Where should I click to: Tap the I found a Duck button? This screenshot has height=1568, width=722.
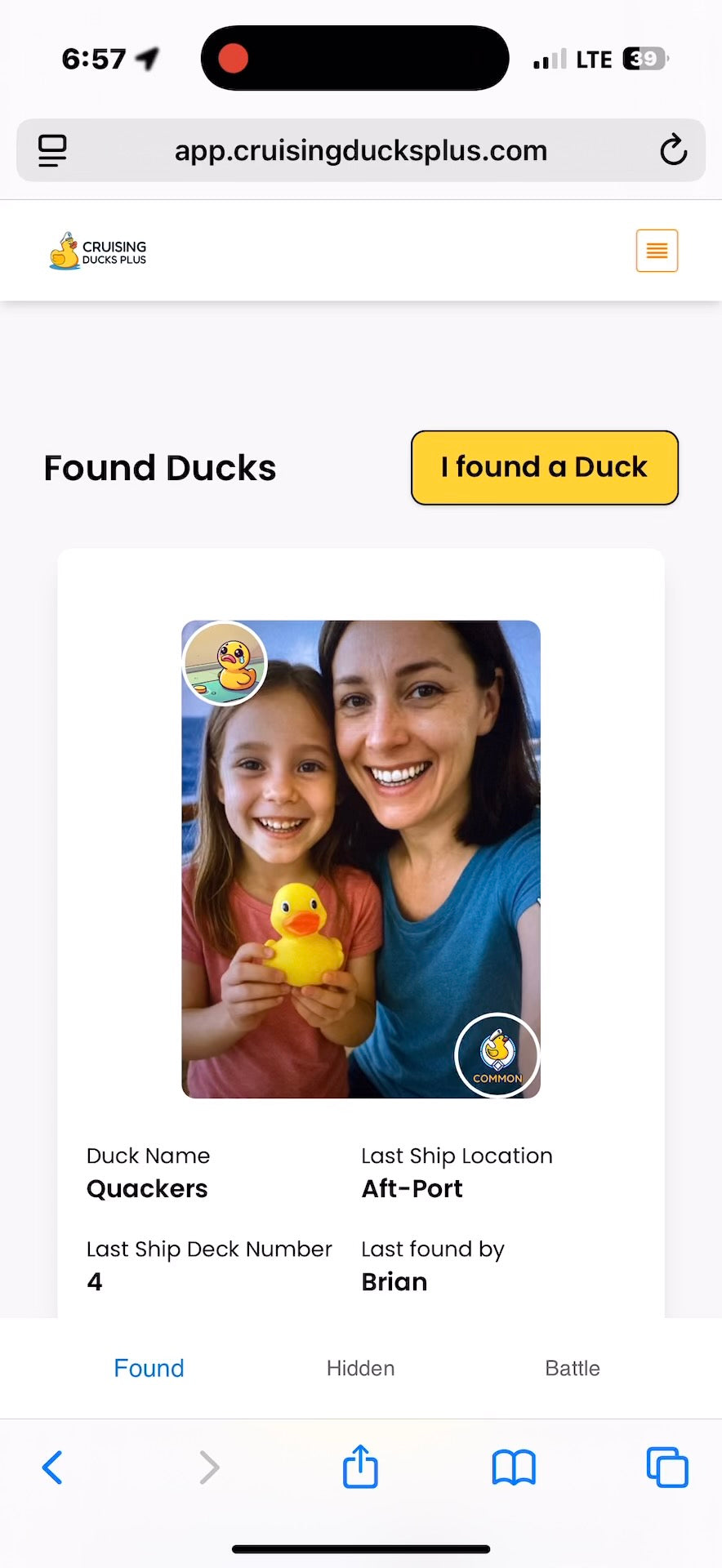point(545,468)
